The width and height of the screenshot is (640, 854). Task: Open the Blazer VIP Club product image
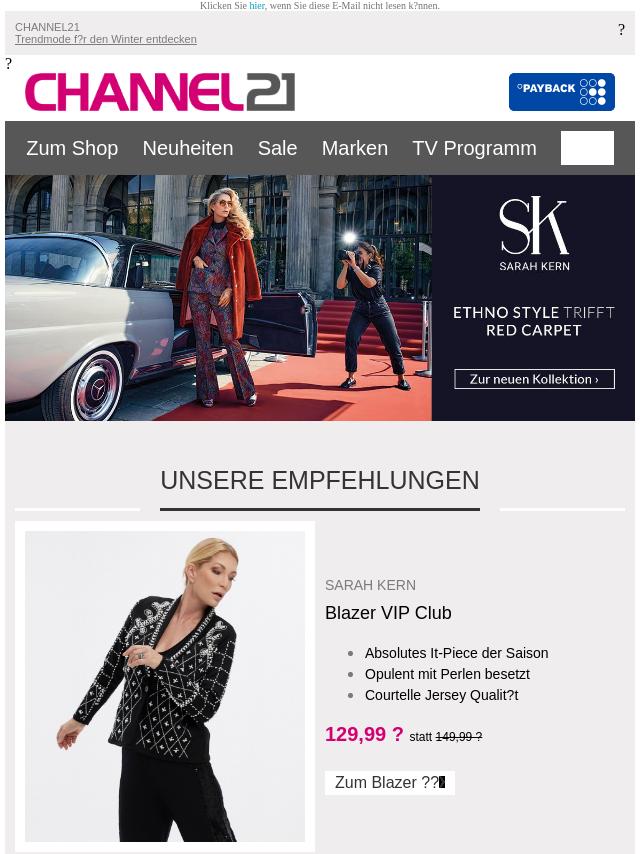(x=165, y=686)
